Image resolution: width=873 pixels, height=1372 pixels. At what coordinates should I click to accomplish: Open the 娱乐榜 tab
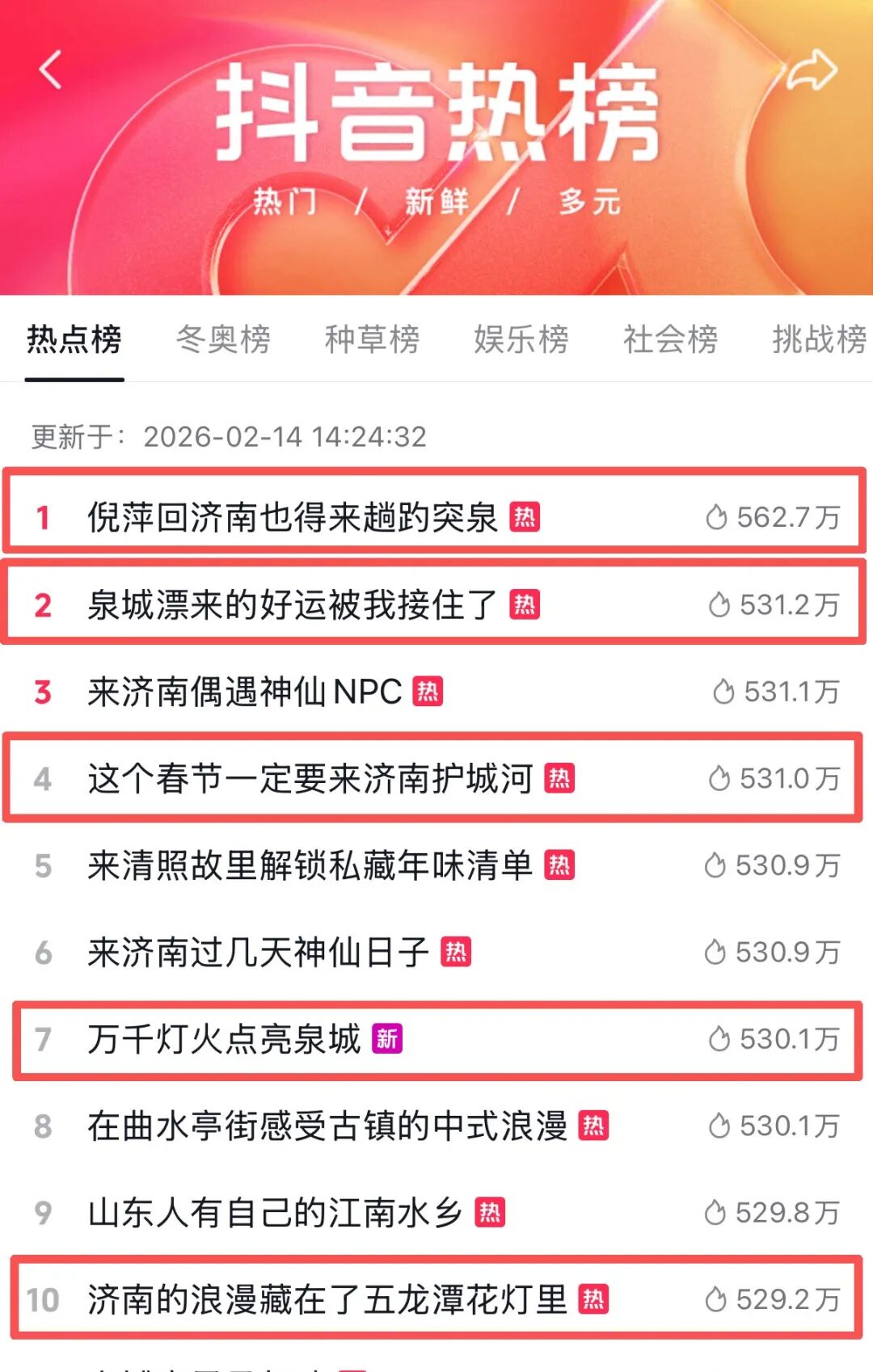coord(521,339)
